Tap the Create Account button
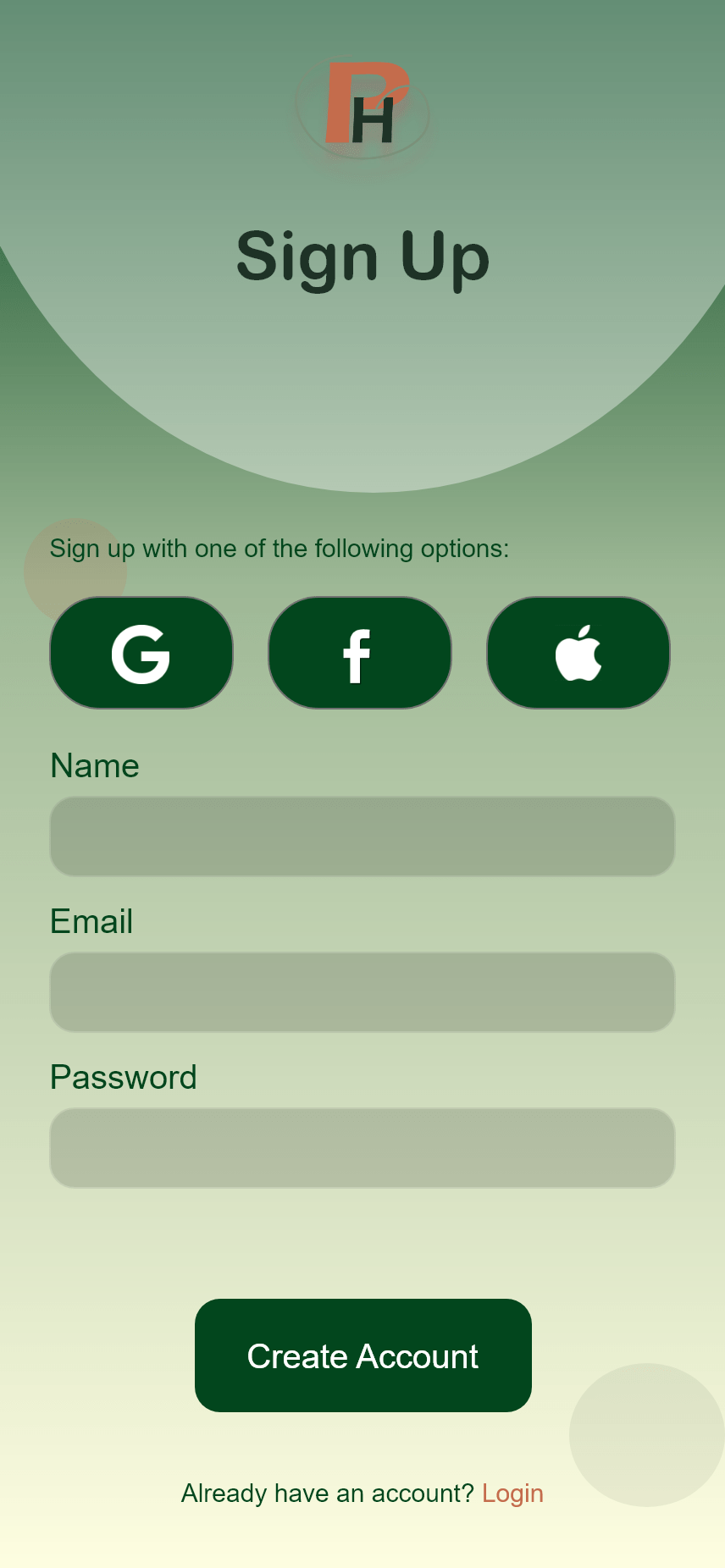The height and width of the screenshot is (1568, 725). click(x=363, y=1355)
